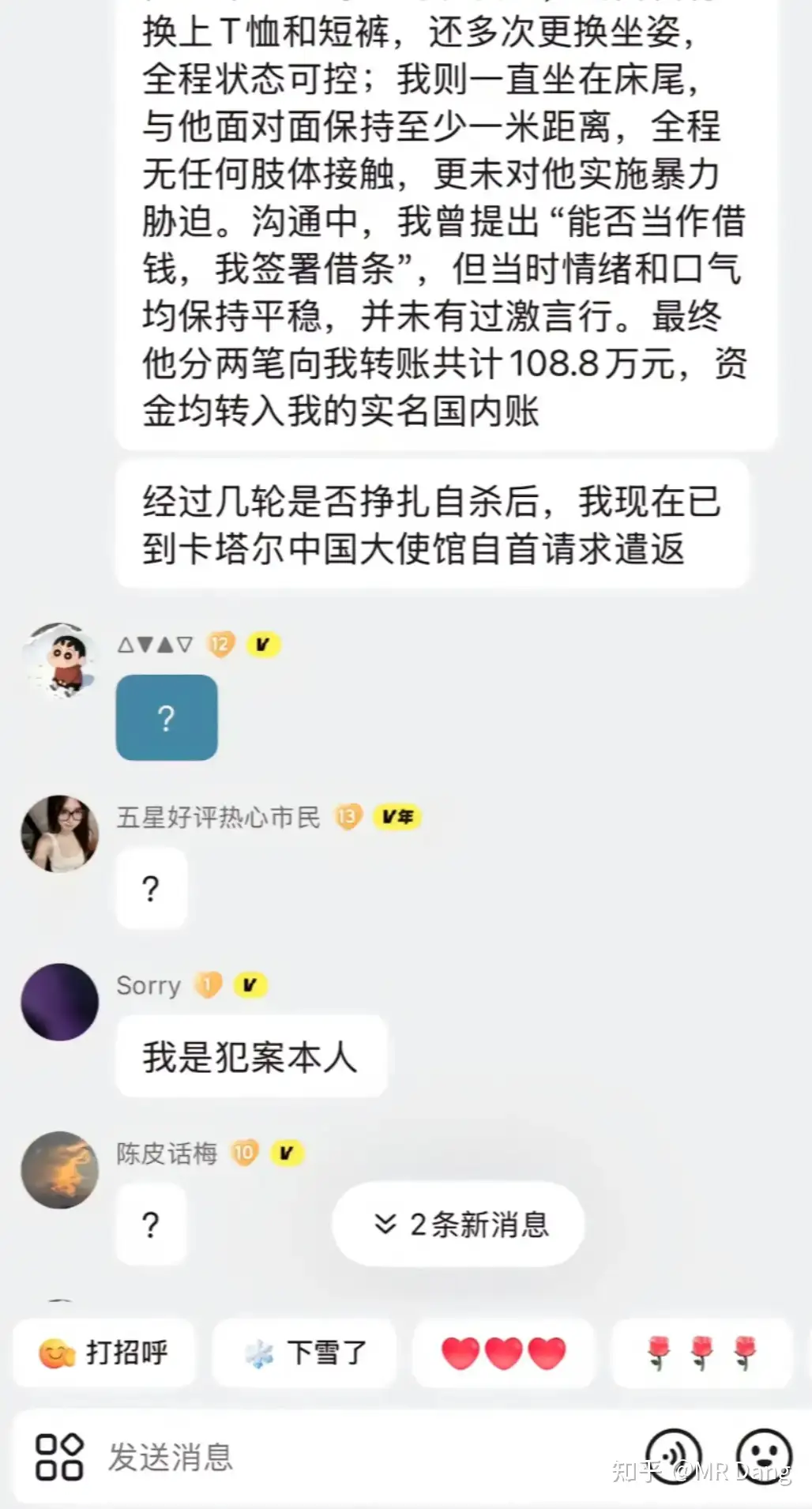This screenshot has width=812, height=1509.
Task: Tap the 打招呼 greeting chip
Action: [103, 1353]
